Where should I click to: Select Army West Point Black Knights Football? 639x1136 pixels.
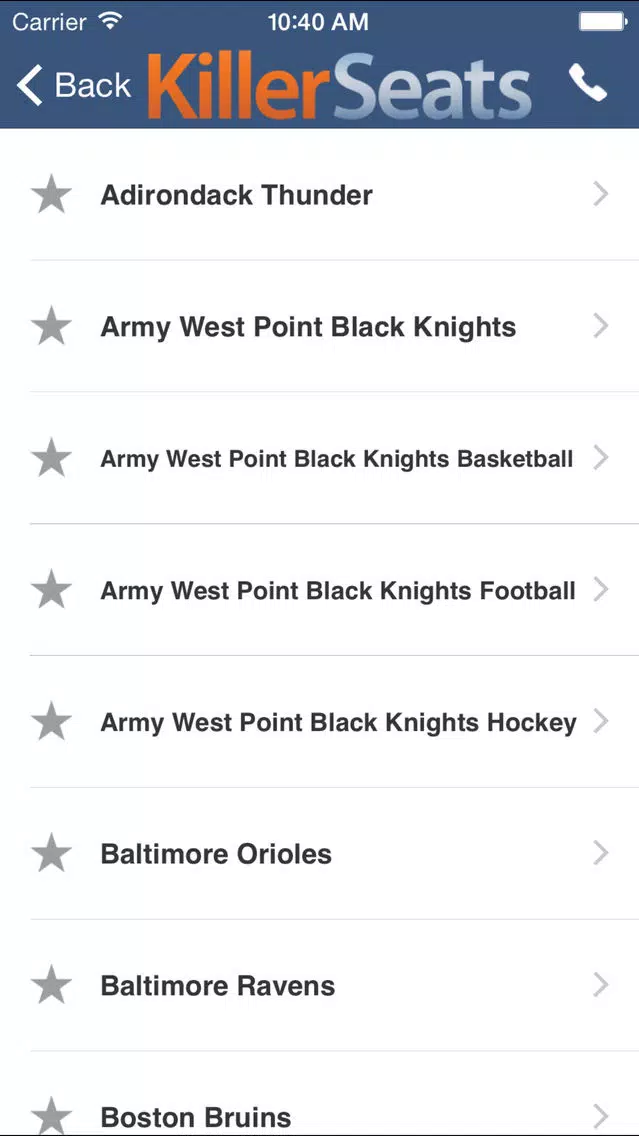click(x=320, y=590)
